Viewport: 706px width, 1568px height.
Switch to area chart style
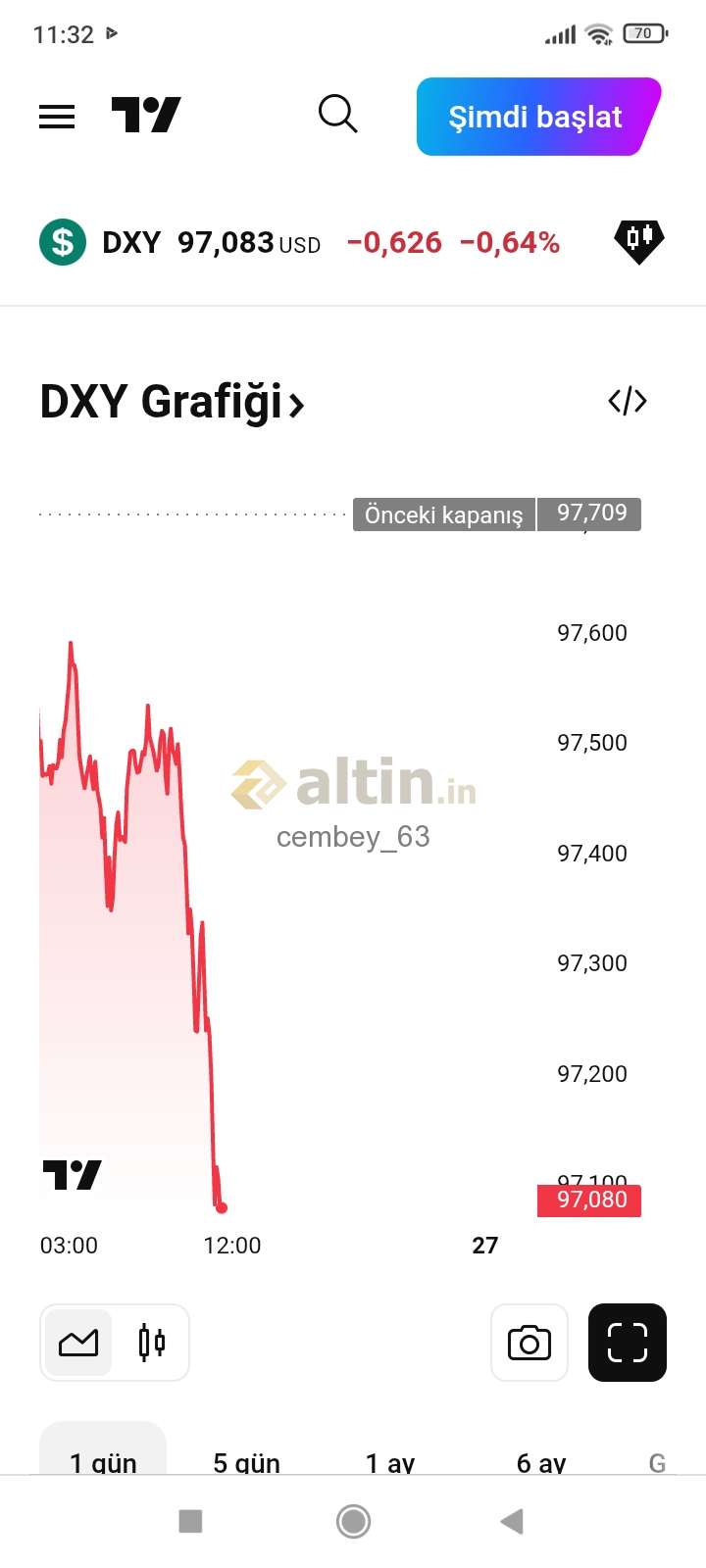[78, 1342]
